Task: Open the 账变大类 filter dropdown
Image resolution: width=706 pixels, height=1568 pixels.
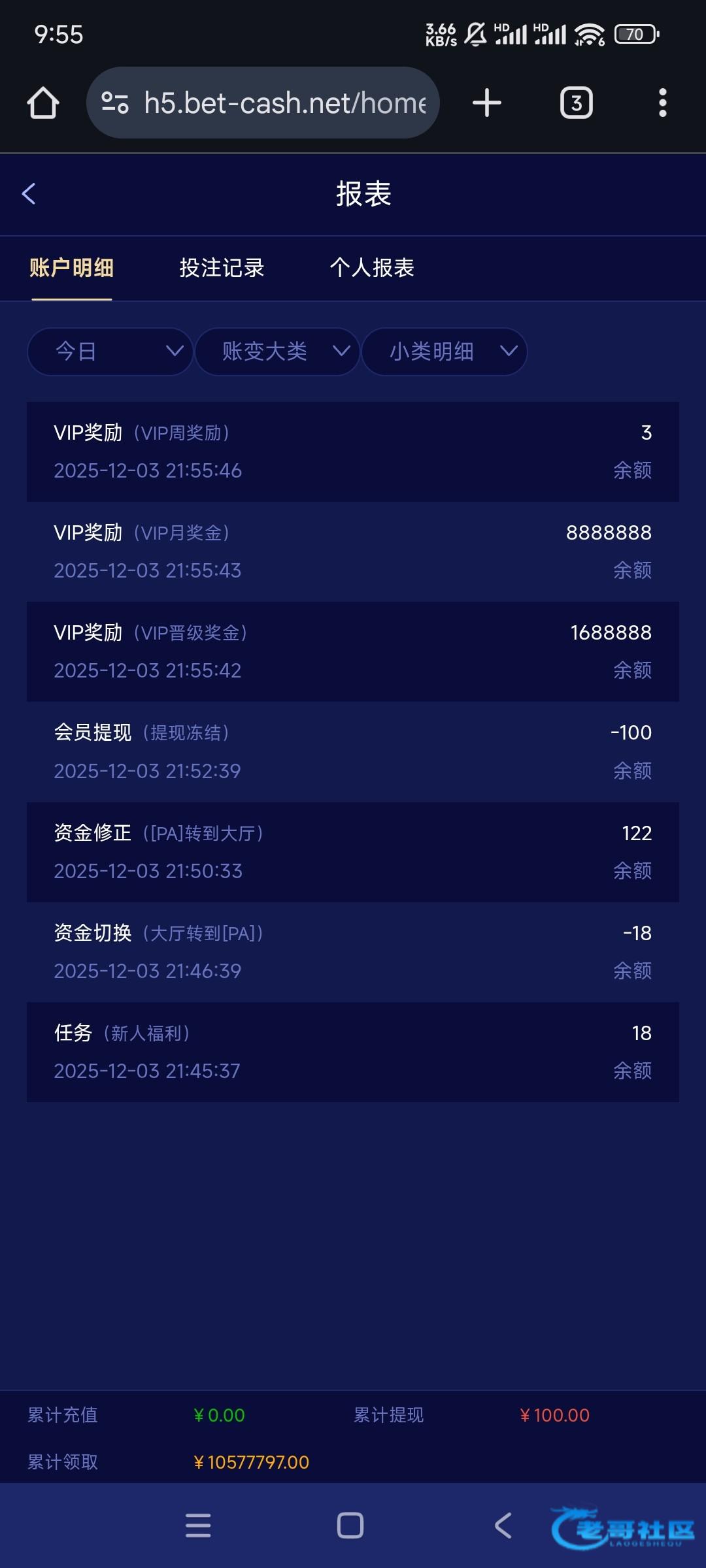Action: coord(278,351)
